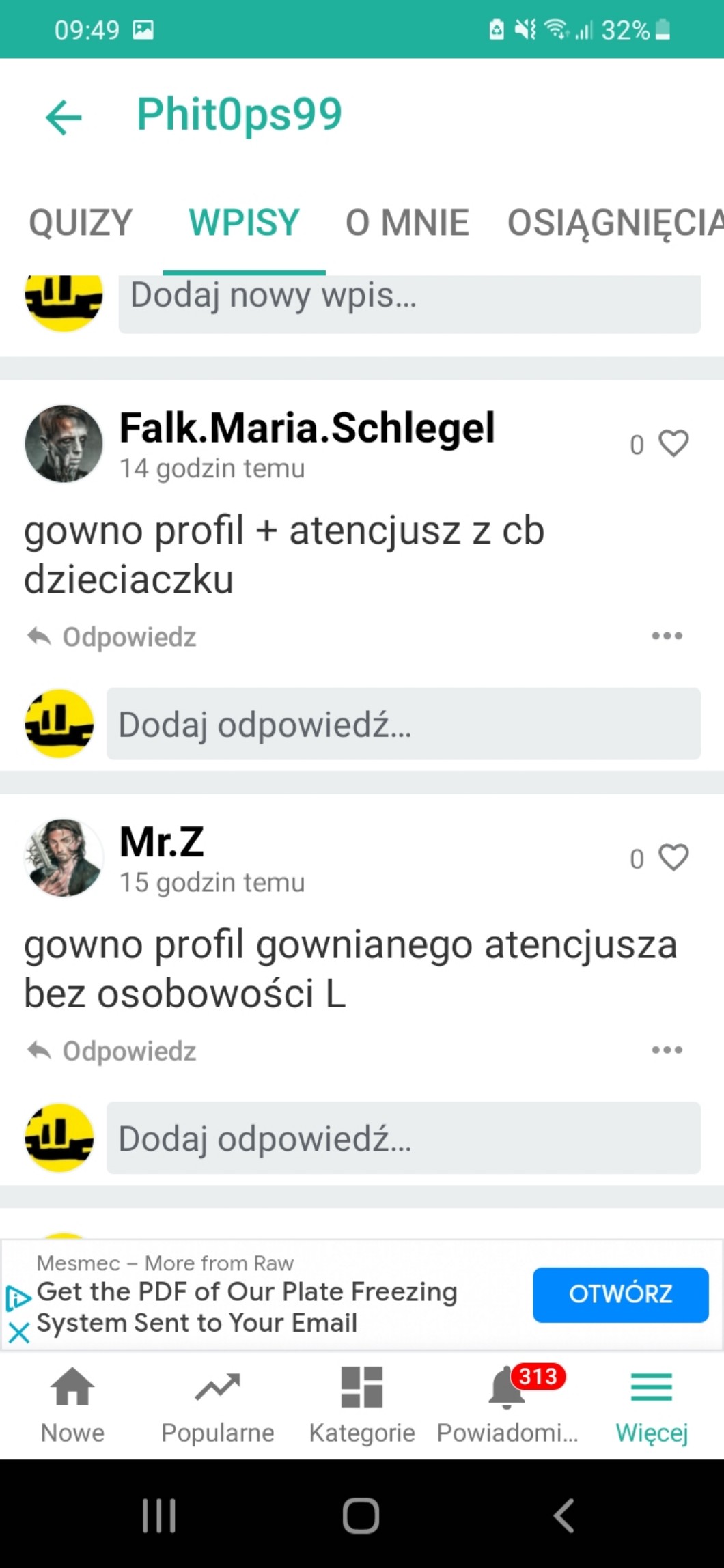This screenshot has width=724, height=1568.
Task: Open Kategorie in bottom navigation
Action: (x=362, y=1404)
